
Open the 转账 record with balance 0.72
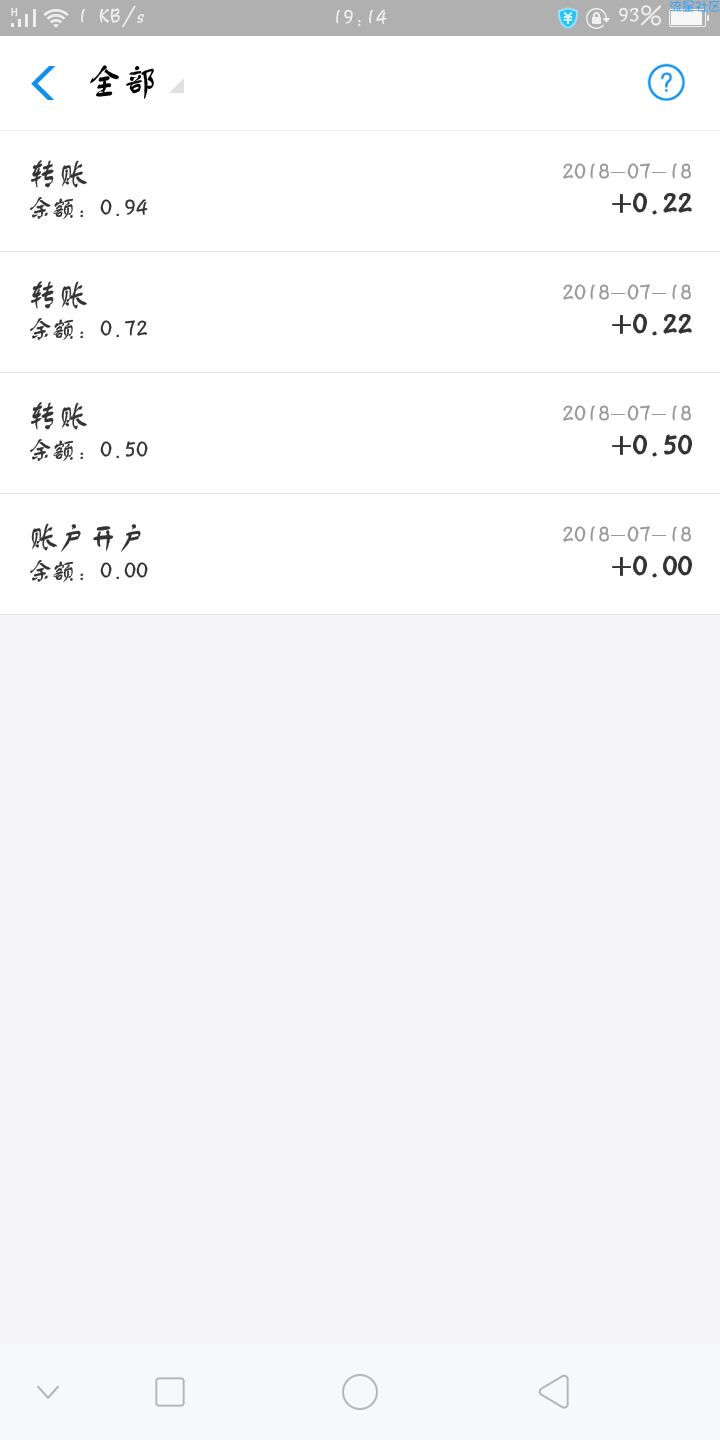[360, 312]
